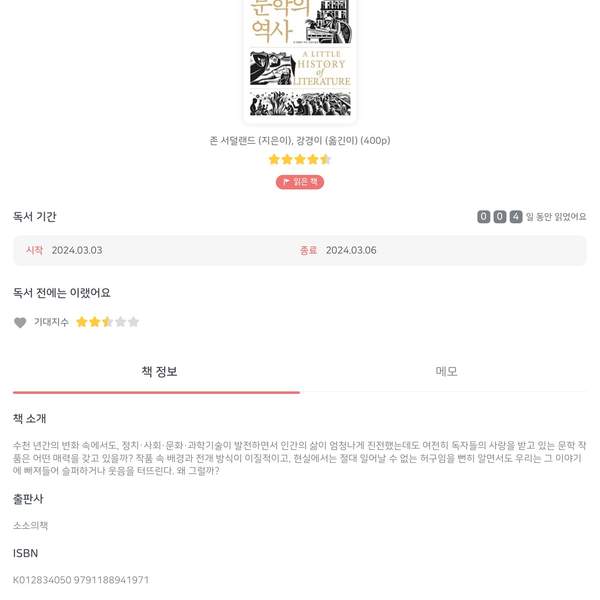
Task: Change the reading end date 2024.03.06
Action: [x=351, y=250]
